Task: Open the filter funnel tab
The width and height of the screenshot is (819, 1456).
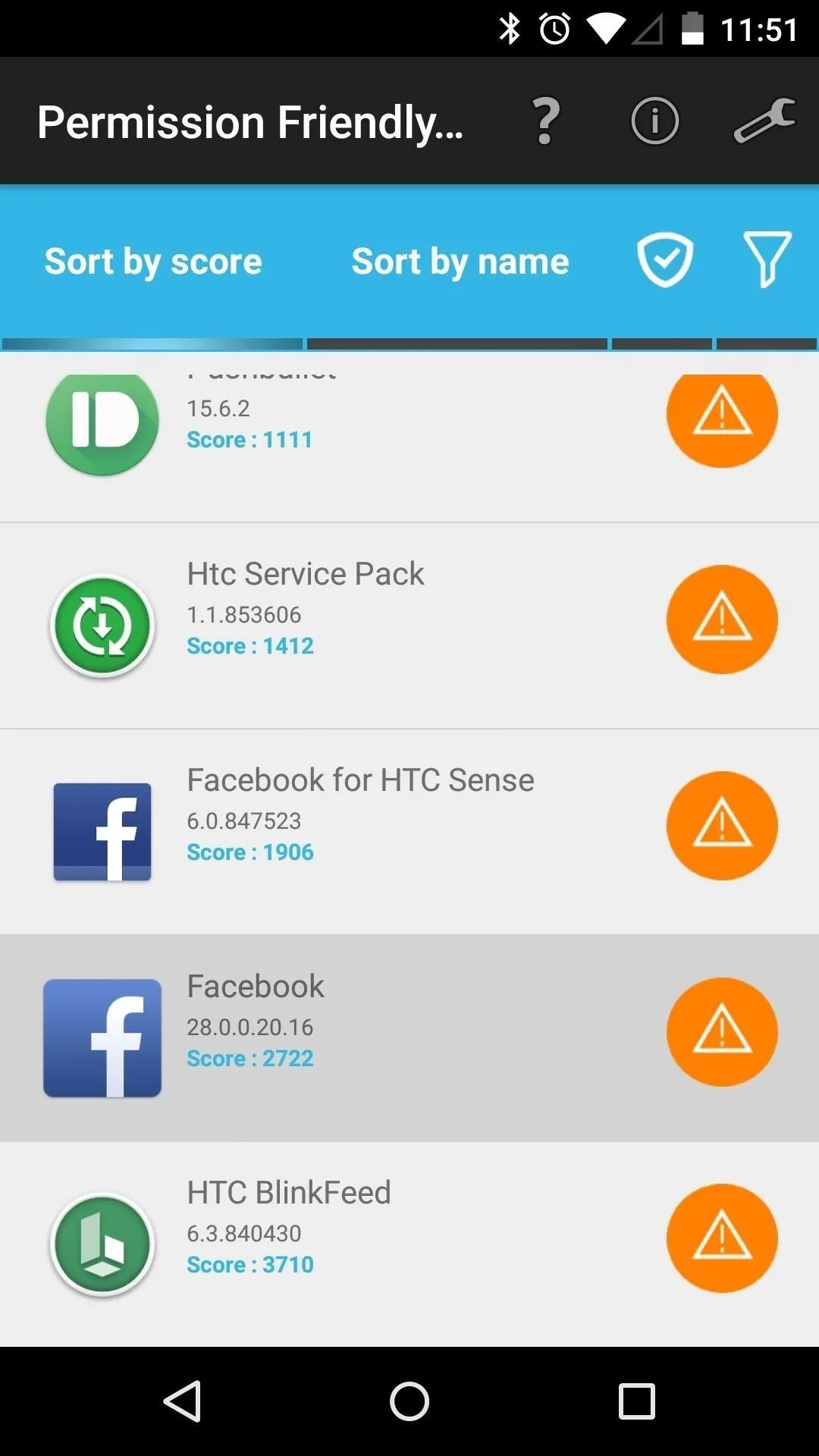Action: point(767,260)
